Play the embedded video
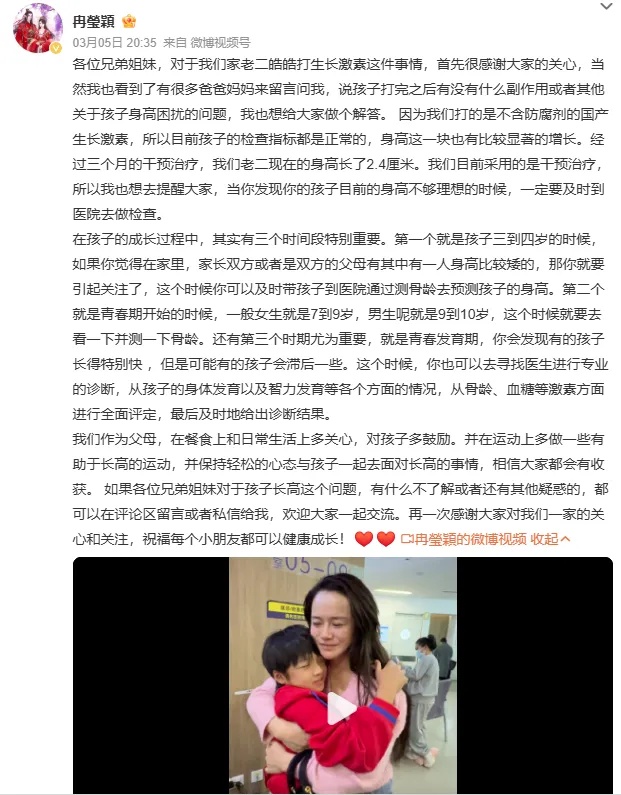The width and height of the screenshot is (621, 795). pyautogui.click(x=343, y=707)
